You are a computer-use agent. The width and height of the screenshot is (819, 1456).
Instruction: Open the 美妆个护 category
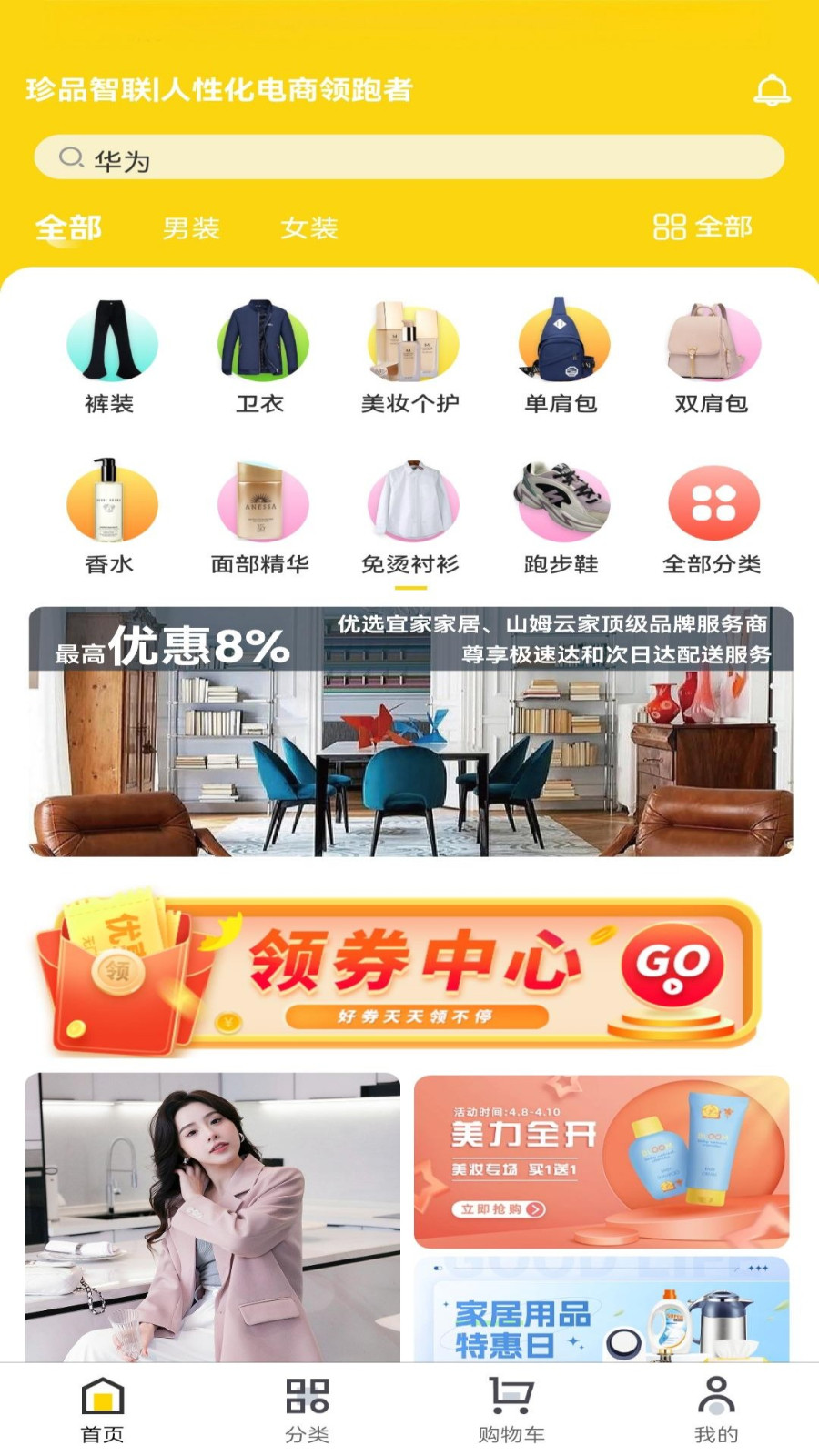(410, 357)
